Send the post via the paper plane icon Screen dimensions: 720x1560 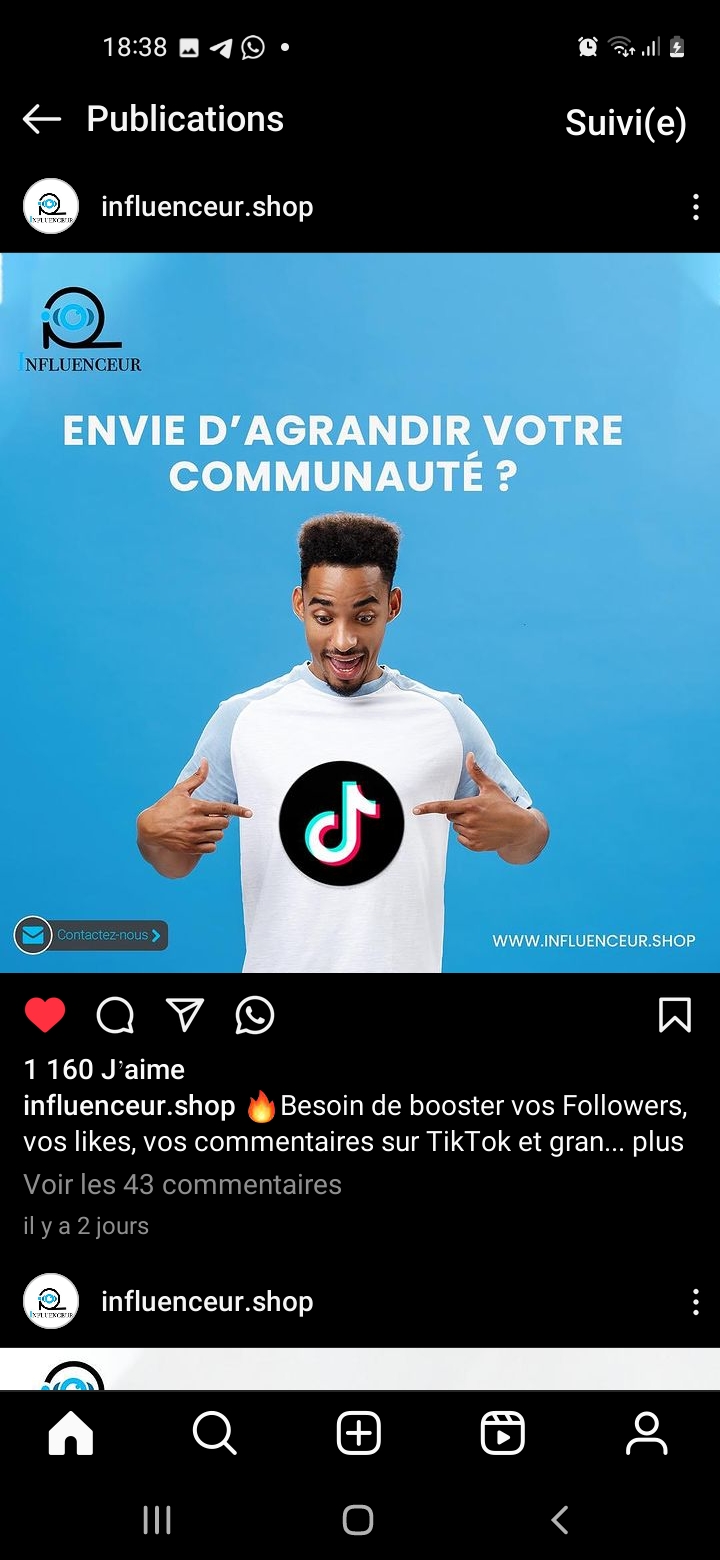[185, 1015]
